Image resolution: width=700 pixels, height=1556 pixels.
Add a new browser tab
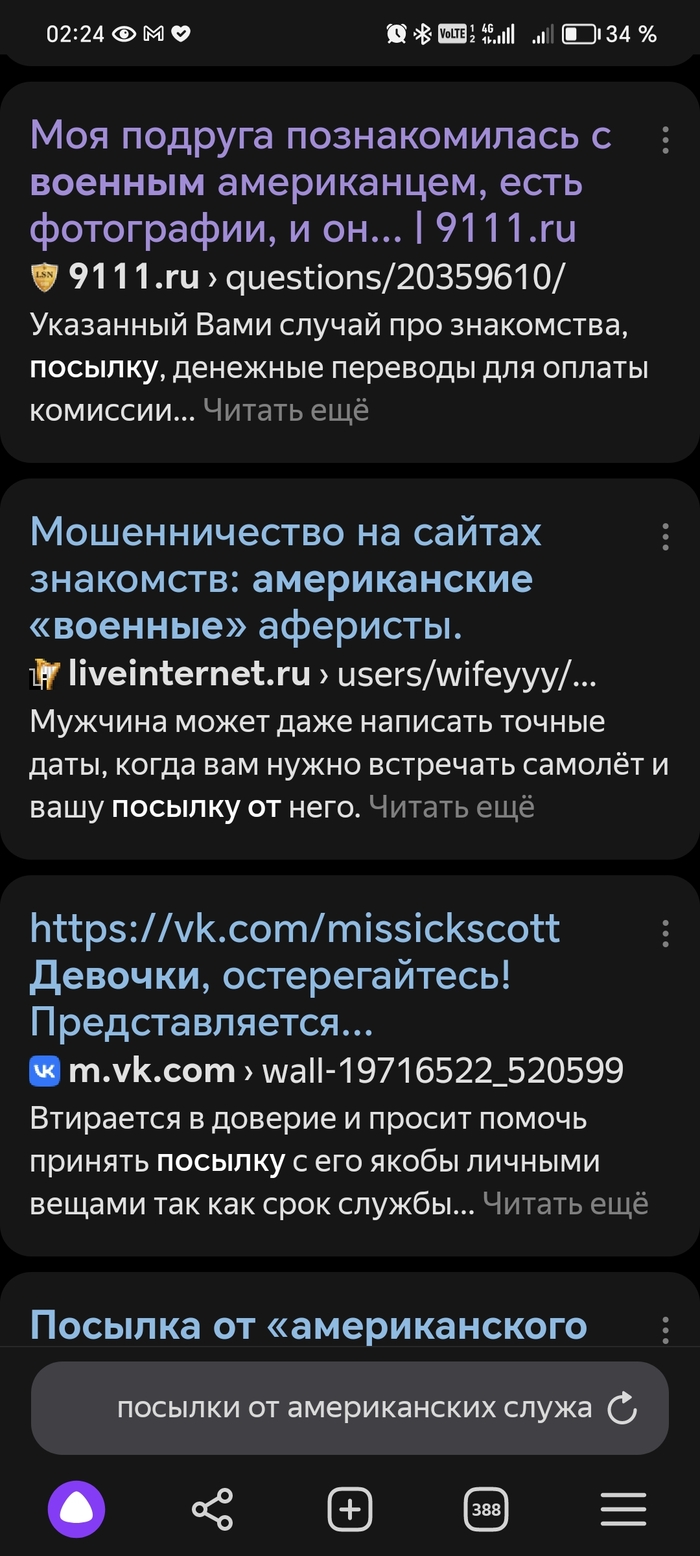point(349,1509)
